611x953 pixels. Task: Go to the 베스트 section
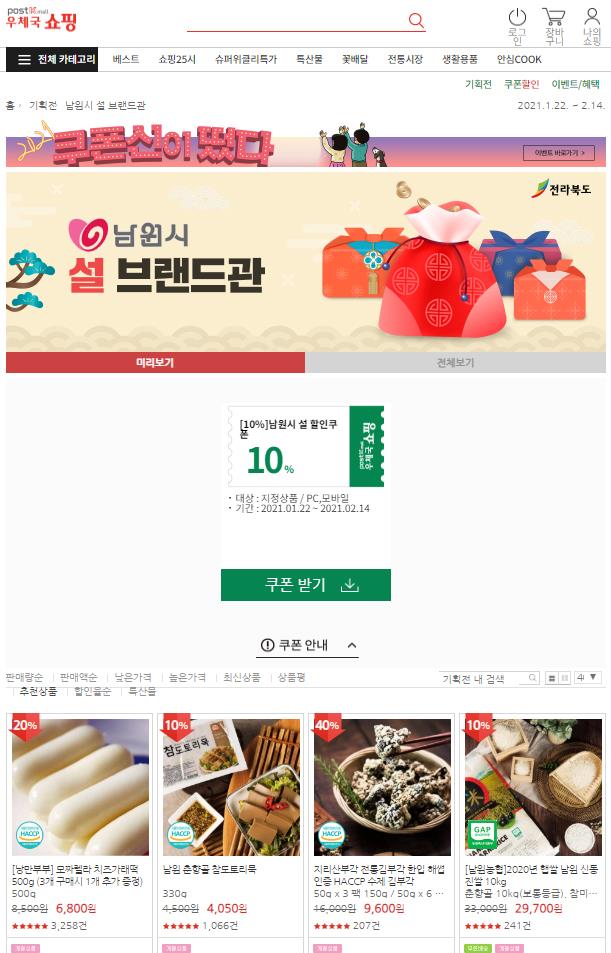tap(126, 59)
